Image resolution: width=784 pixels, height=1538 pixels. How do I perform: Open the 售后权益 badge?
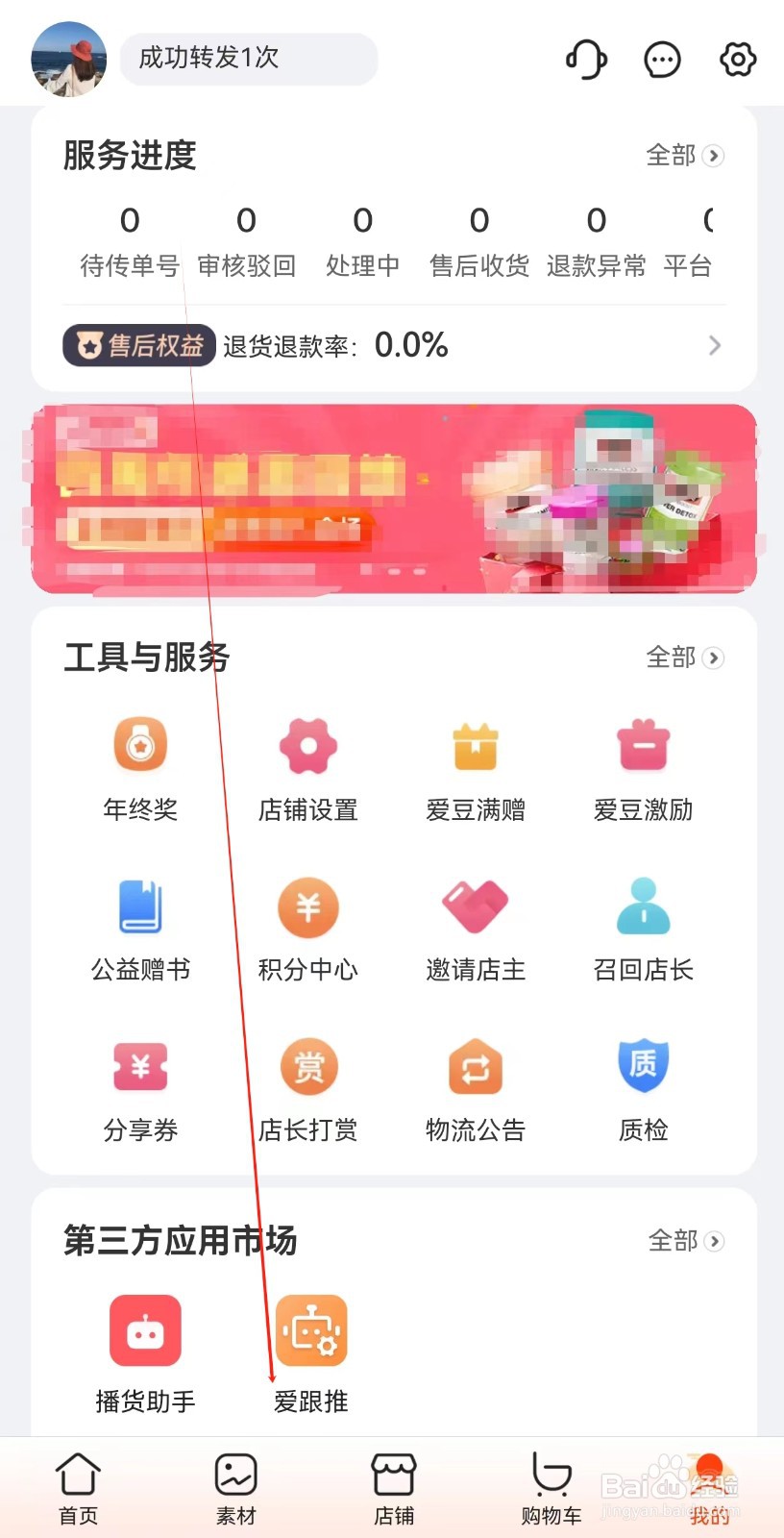(x=137, y=345)
